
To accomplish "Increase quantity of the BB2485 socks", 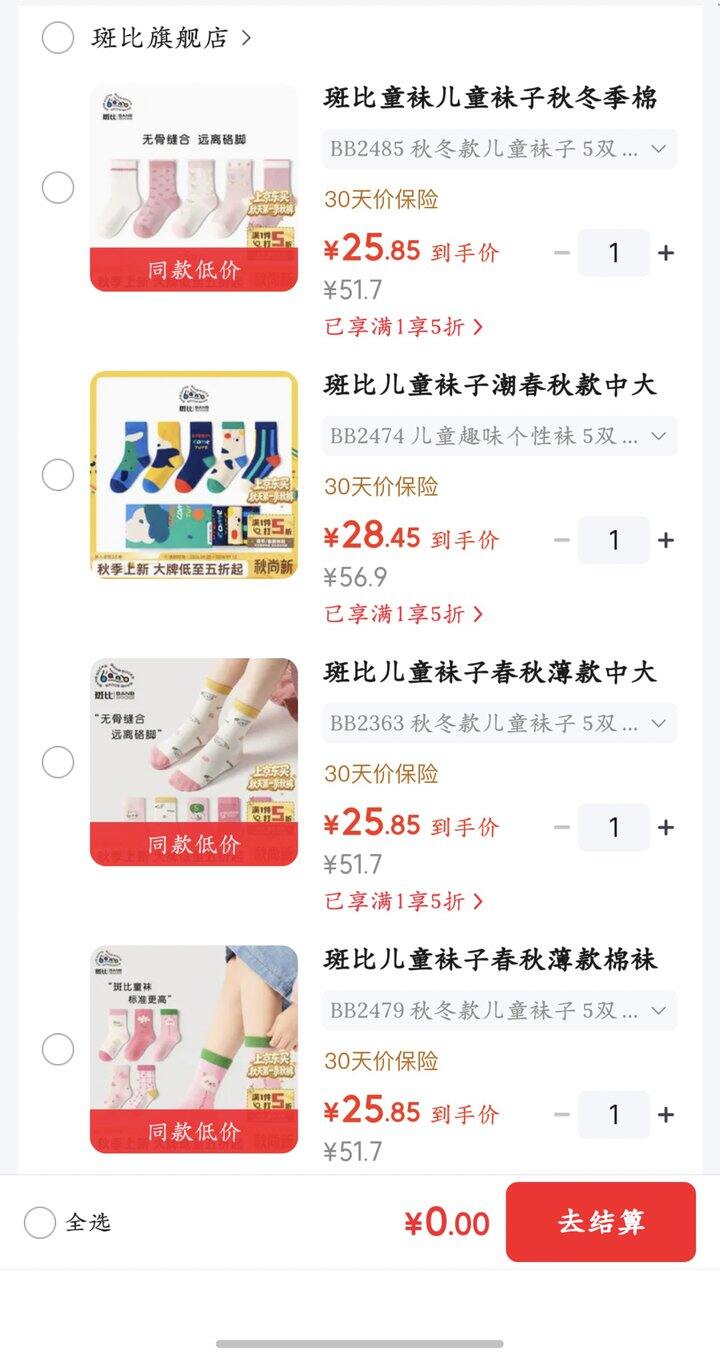I will click(666, 253).
